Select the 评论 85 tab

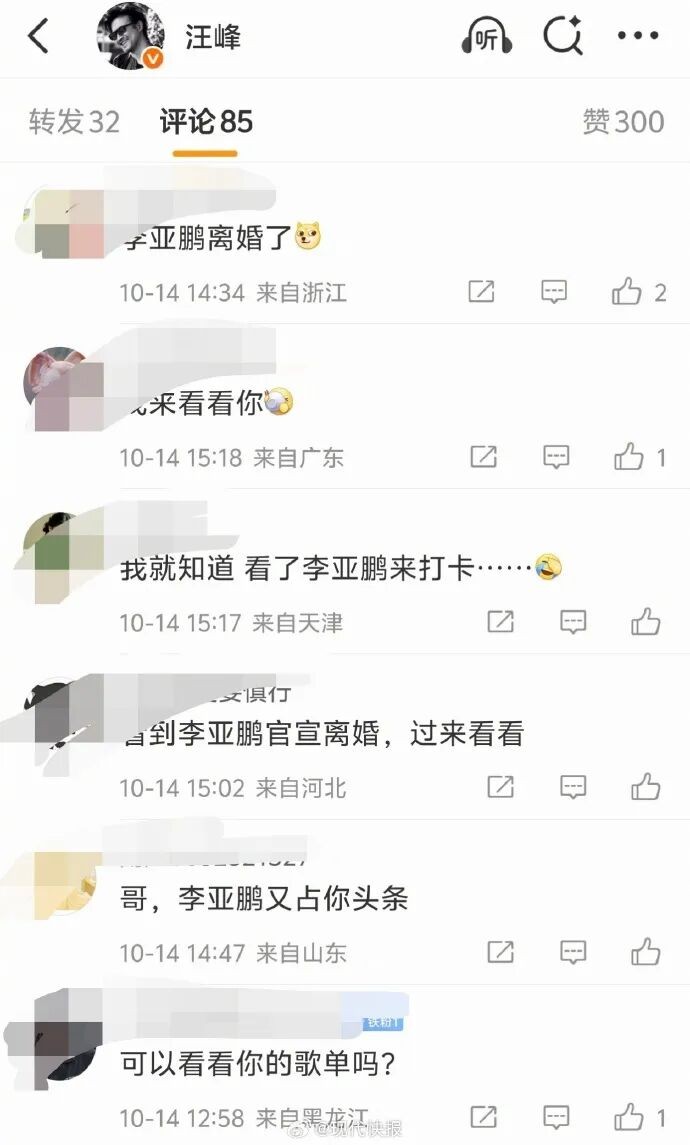206,122
